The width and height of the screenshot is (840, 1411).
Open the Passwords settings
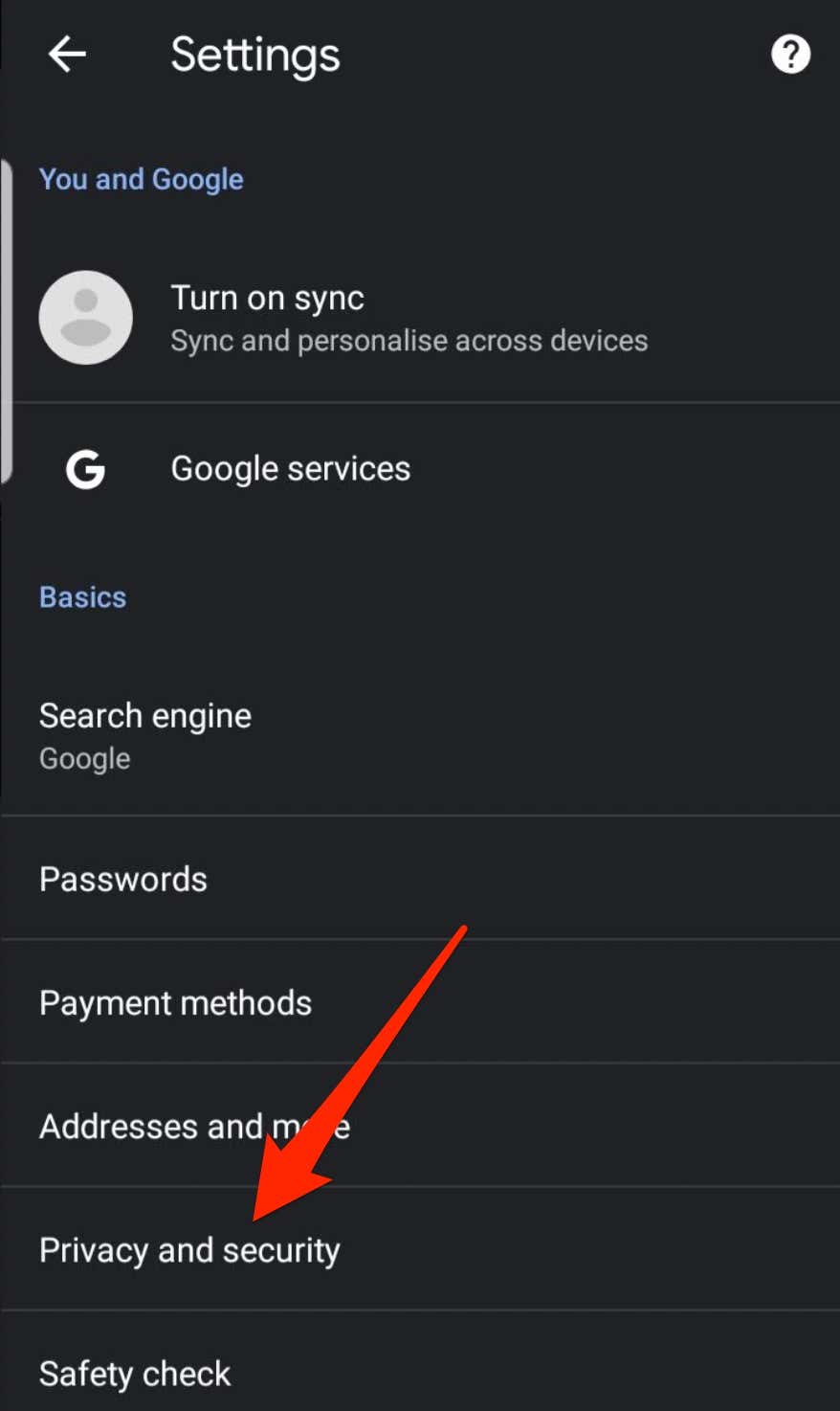click(x=123, y=879)
